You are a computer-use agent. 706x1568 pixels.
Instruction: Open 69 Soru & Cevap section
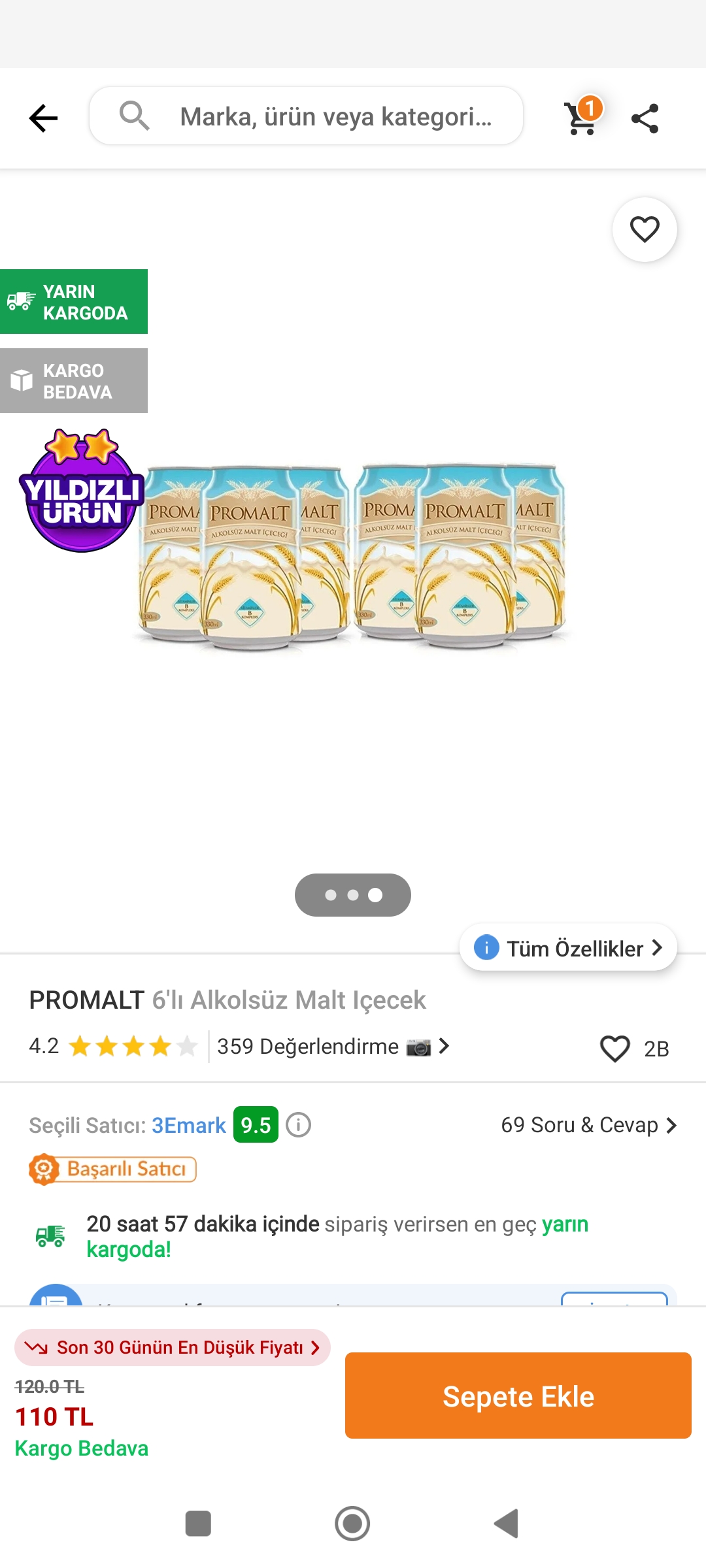[x=588, y=1125]
